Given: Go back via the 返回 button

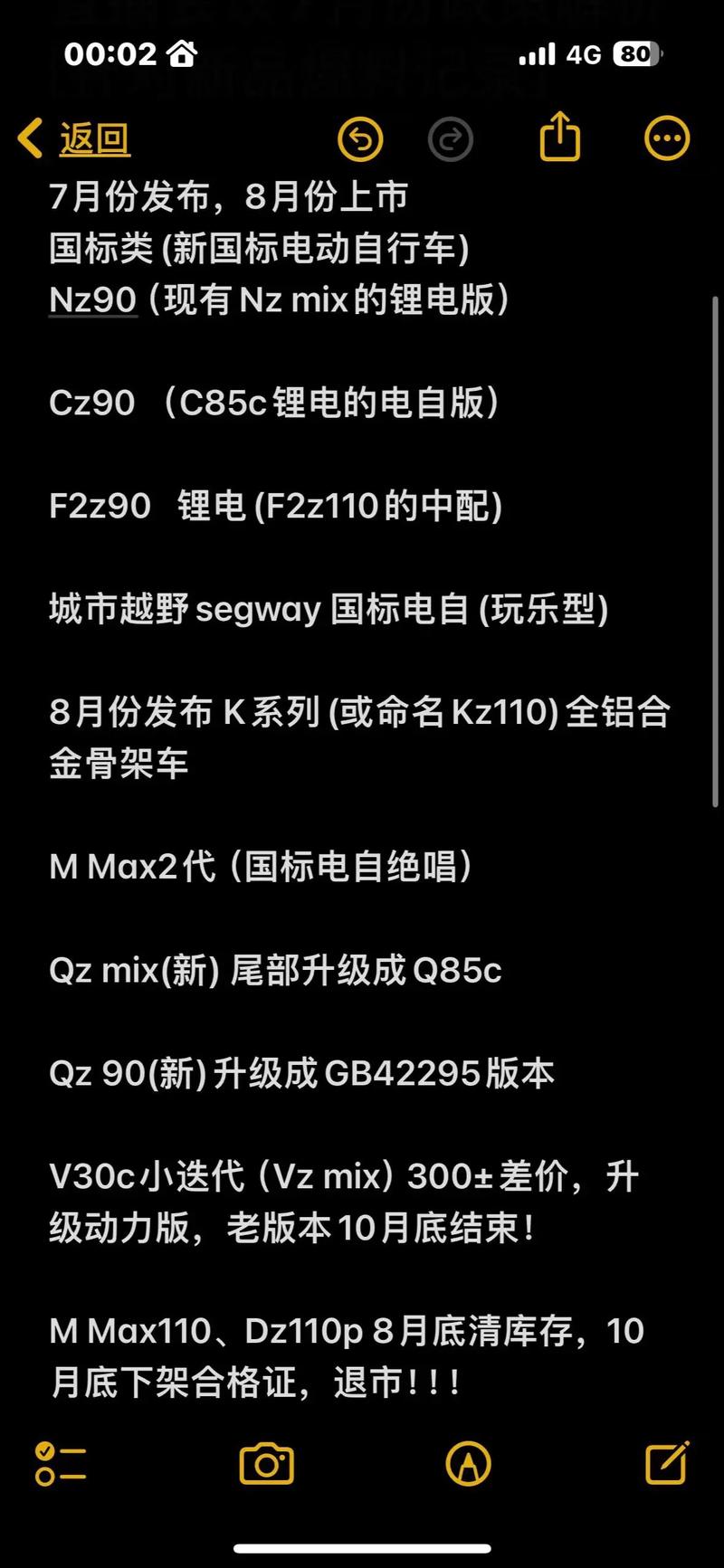Looking at the screenshot, I should 74,139.
